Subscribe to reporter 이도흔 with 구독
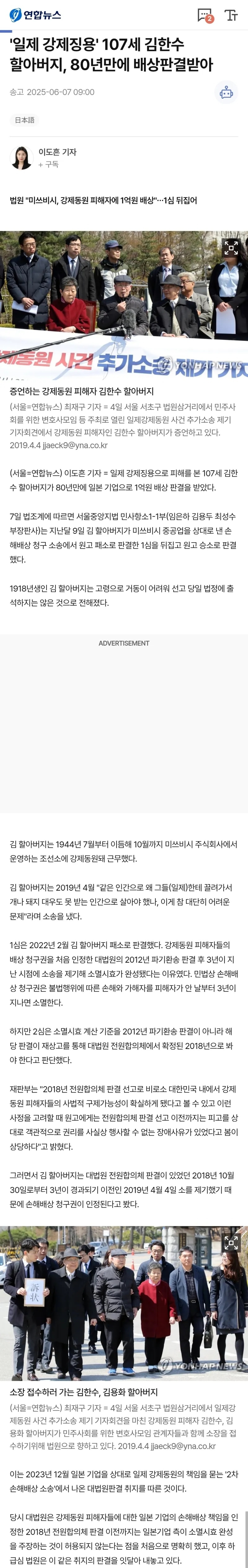The width and height of the screenshot is (248, 1568). [49, 164]
